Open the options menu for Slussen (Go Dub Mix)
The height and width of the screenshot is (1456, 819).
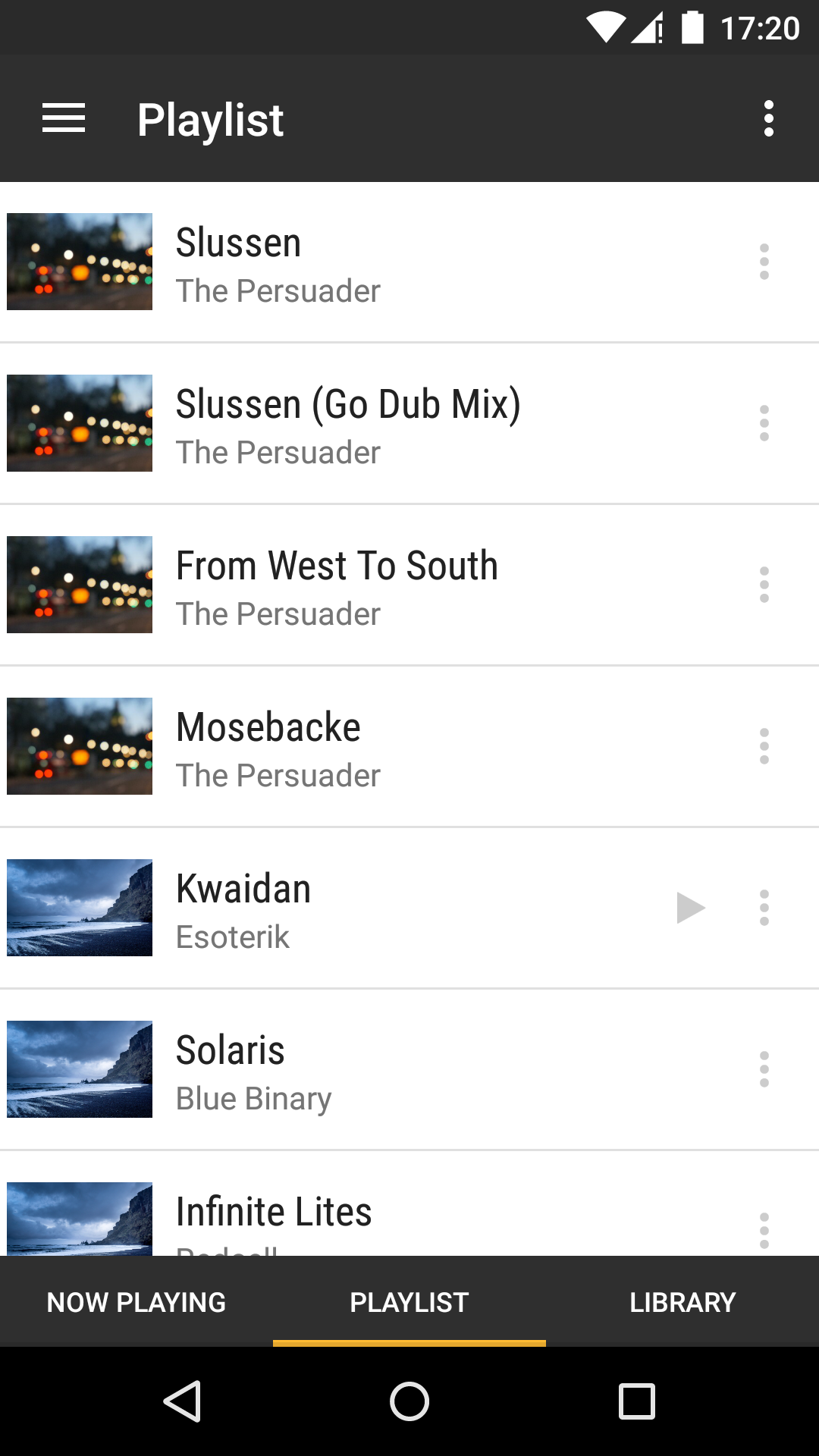764,423
